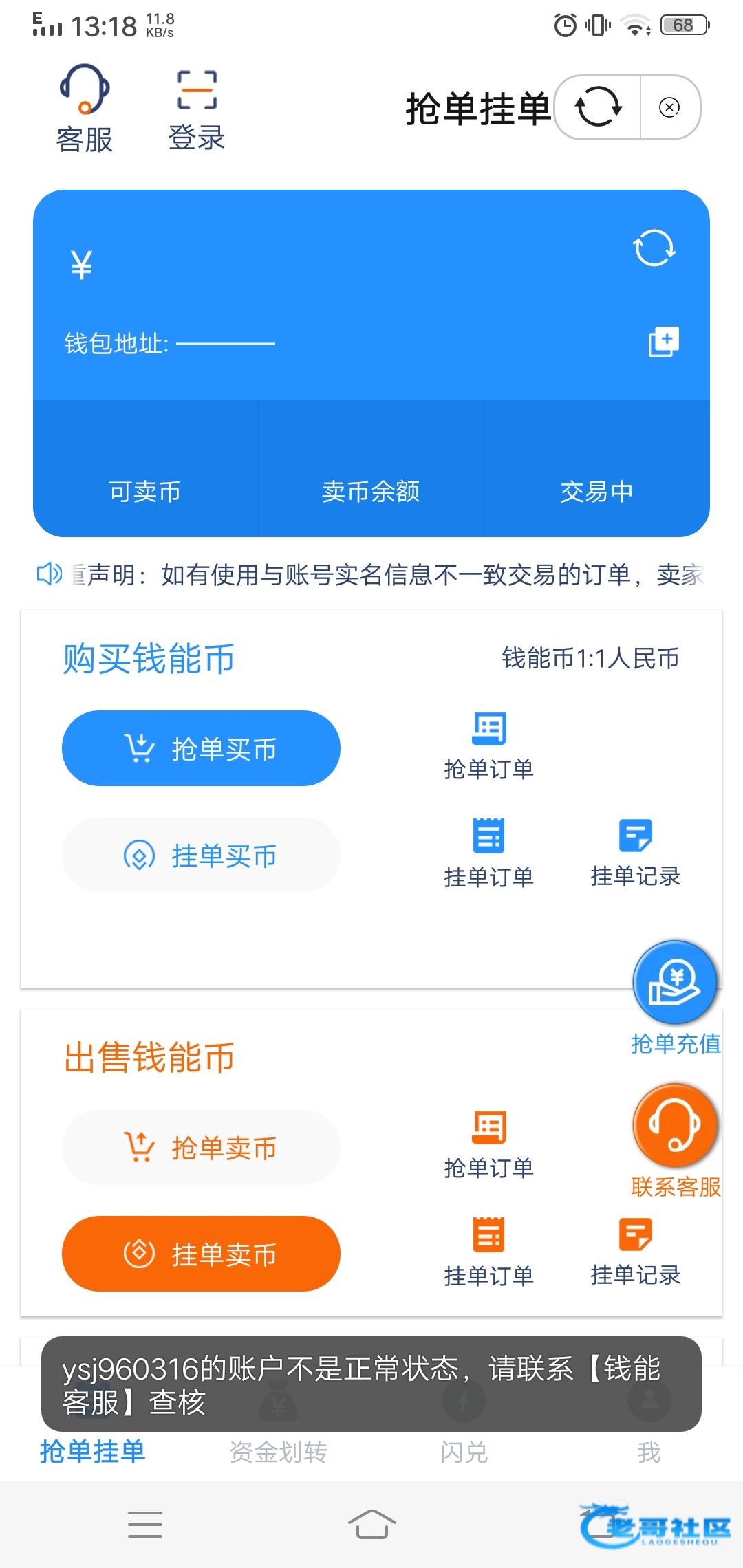Screen dimensions: 743x1568
Task: Refresh the page with top reload icon
Action: coord(598,107)
